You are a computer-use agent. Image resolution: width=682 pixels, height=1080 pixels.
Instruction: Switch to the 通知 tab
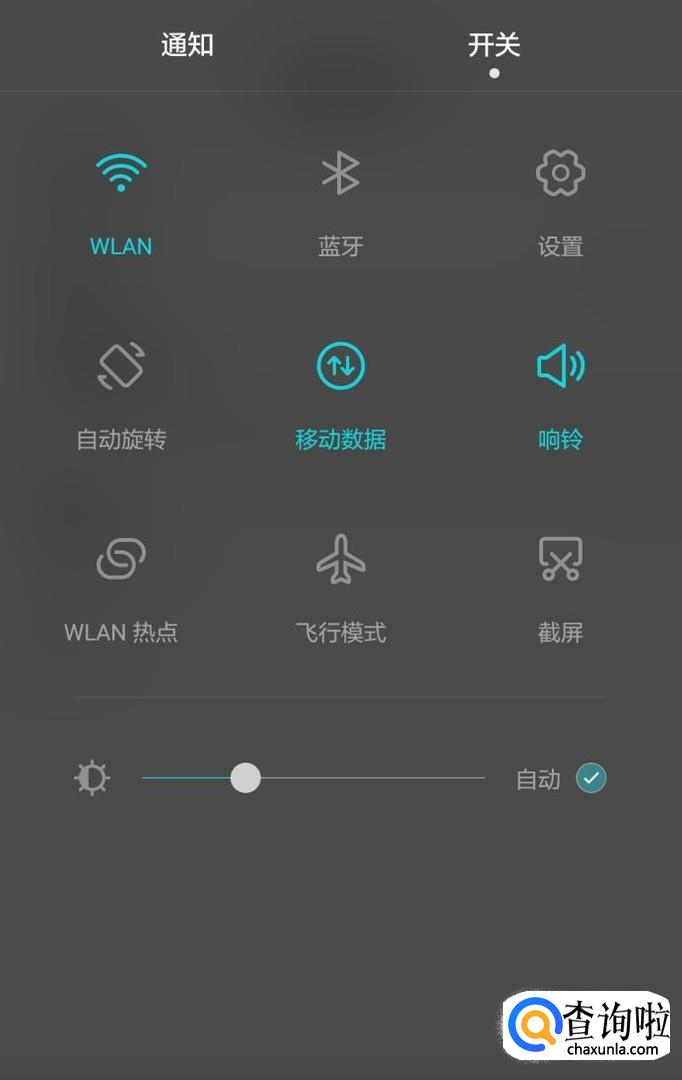(x=187, y=45)
